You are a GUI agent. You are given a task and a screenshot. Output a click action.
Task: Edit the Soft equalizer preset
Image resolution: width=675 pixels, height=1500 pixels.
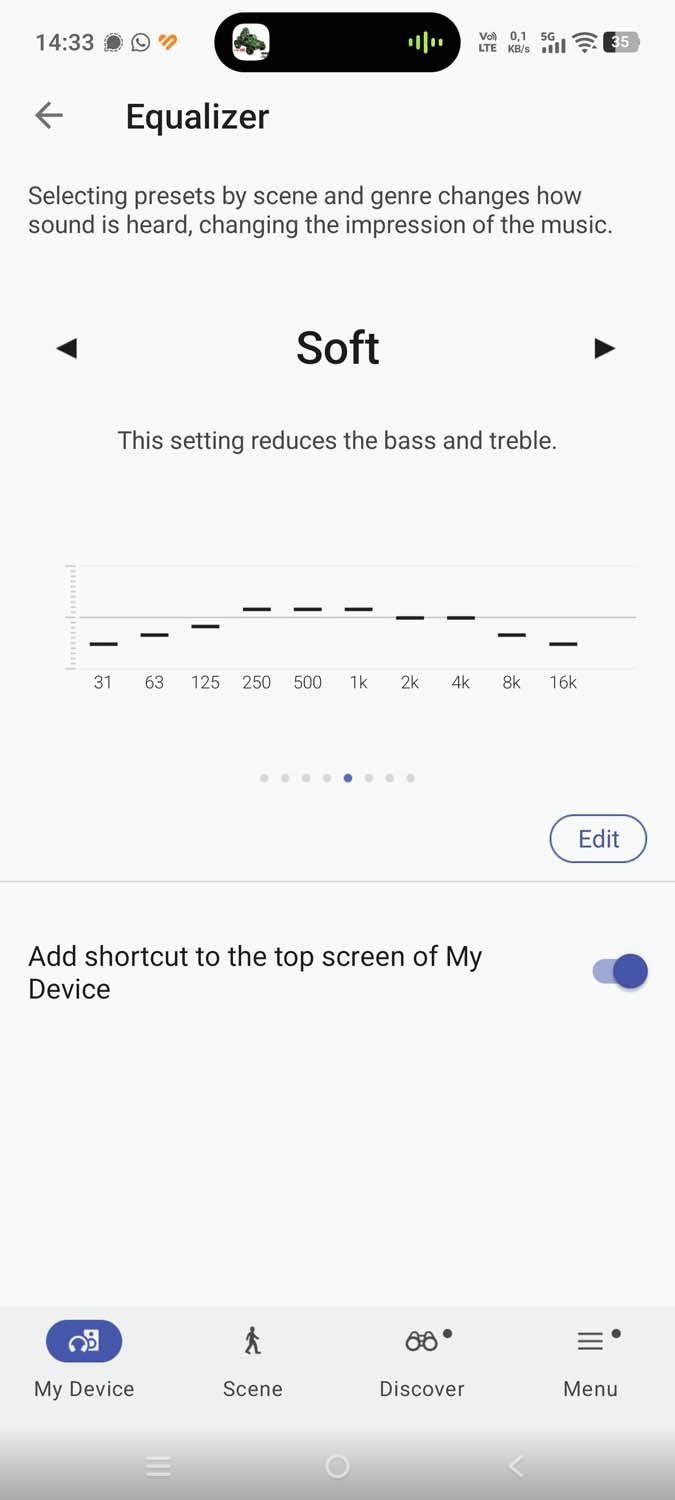(598, 839)
